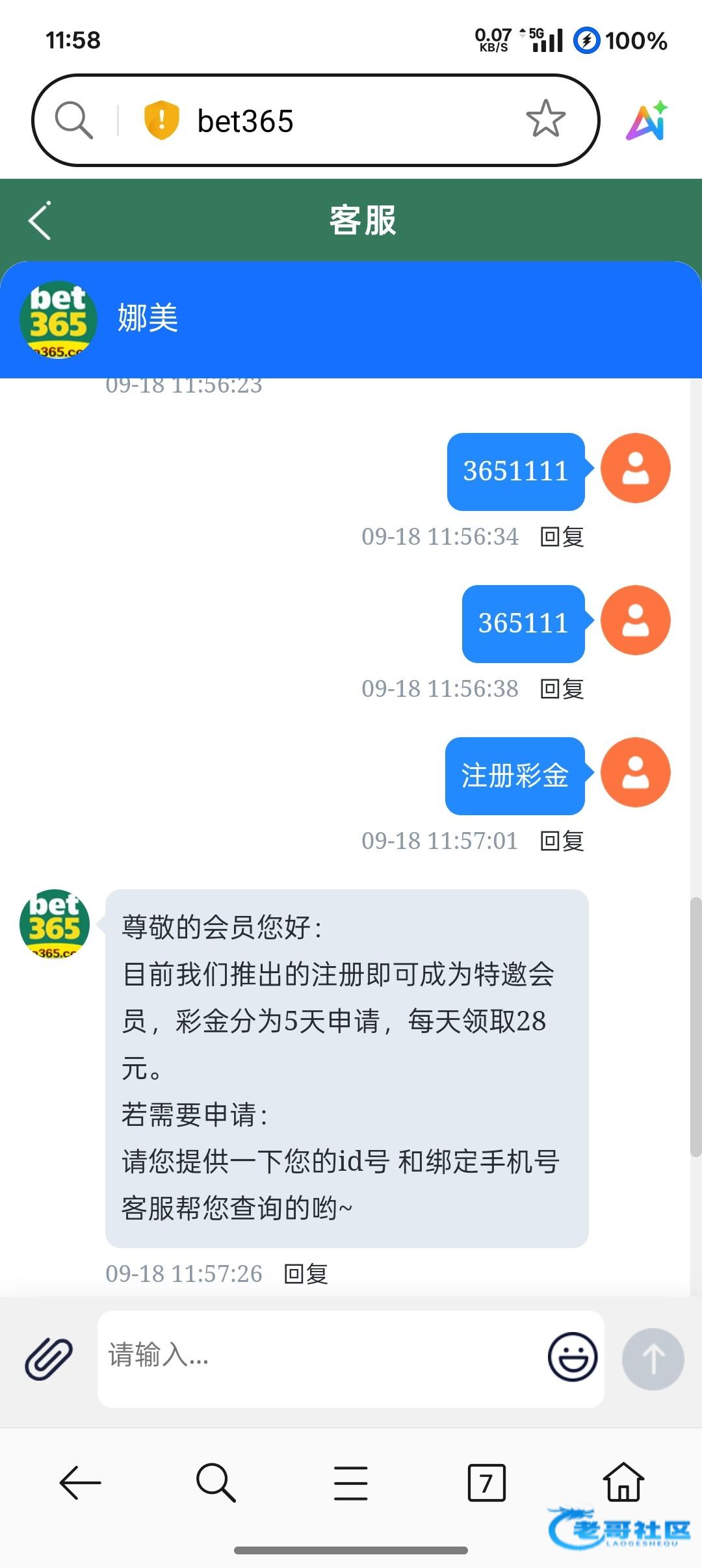Open the browser search from the bottom bar

pos(215,1483)
